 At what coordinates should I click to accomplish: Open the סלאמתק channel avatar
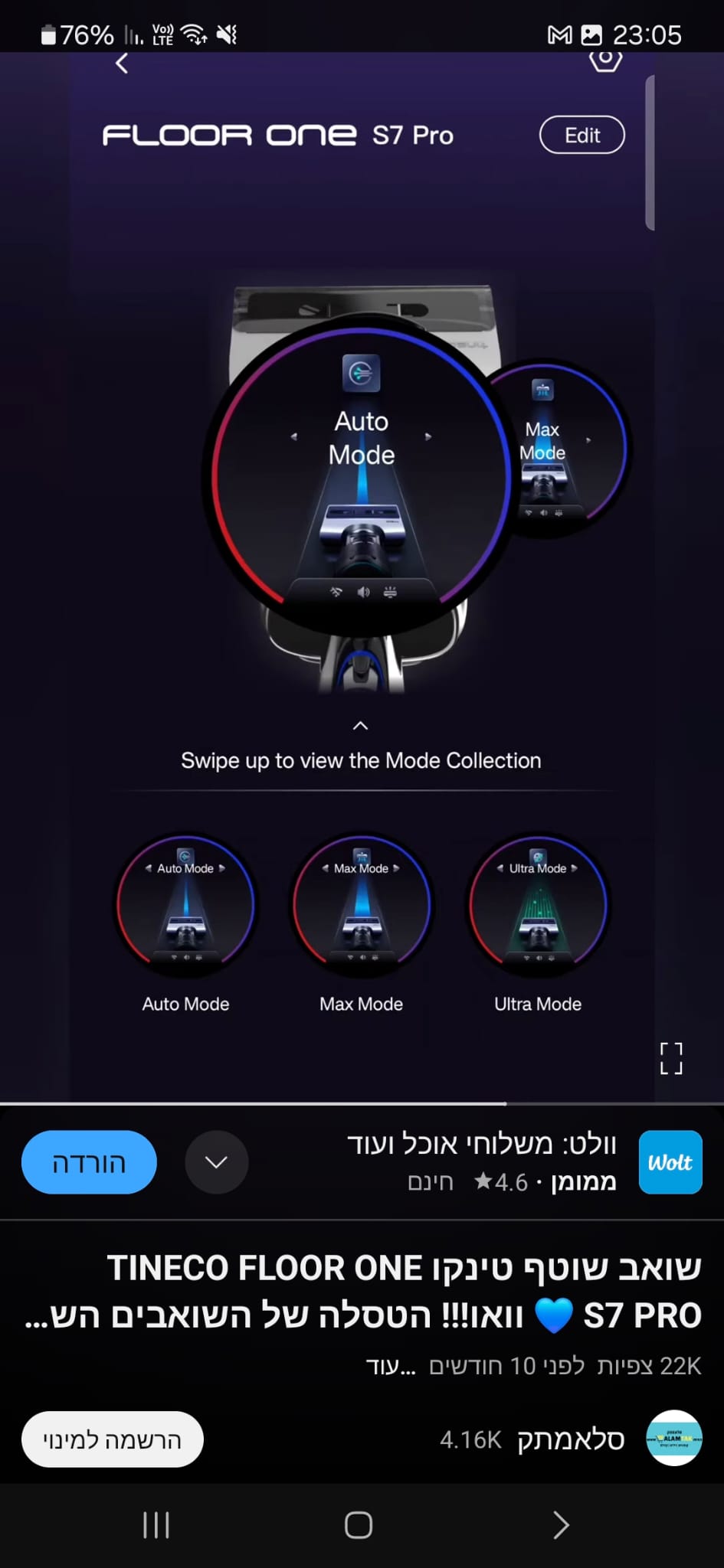coord(674,1439)
